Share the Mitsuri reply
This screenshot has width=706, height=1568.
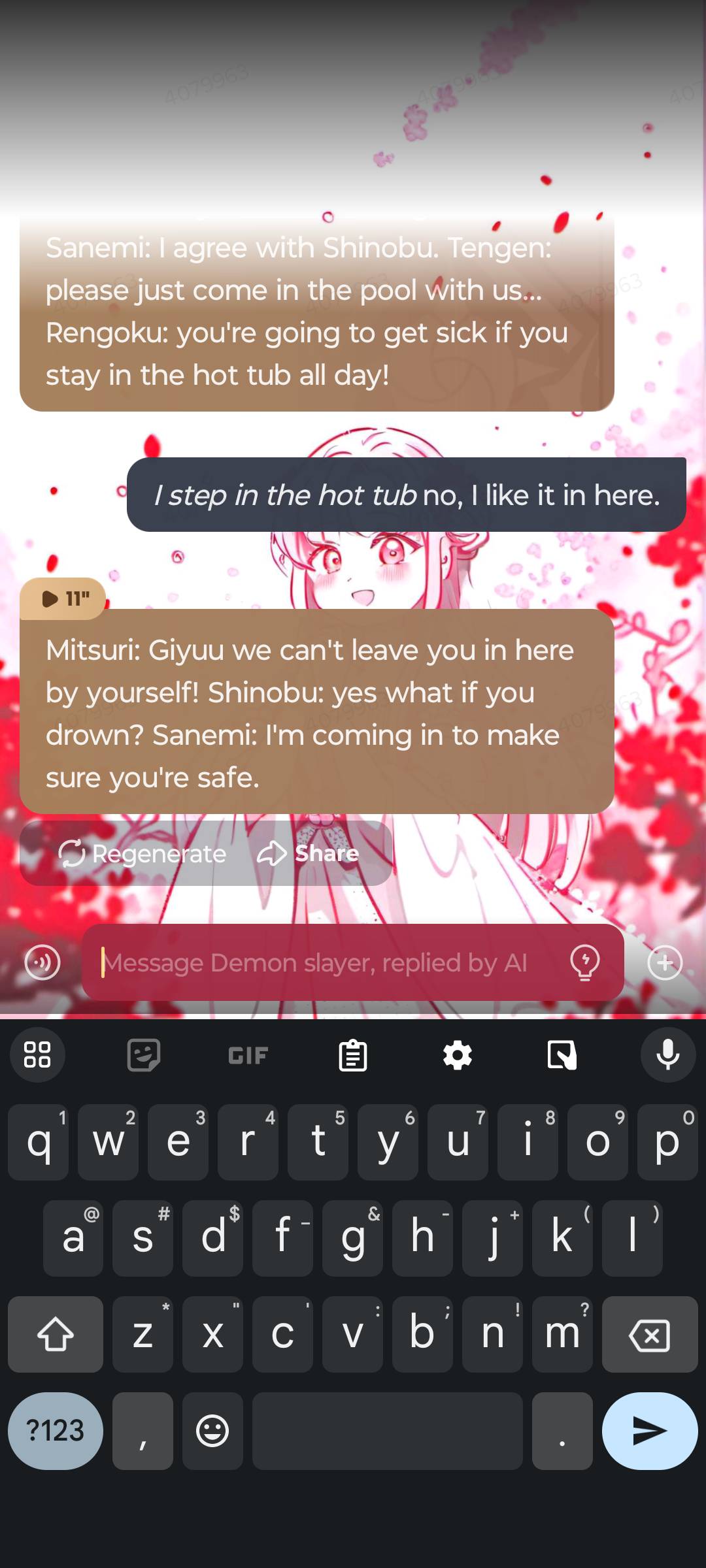pyautogui.click(x=309, y=853)
